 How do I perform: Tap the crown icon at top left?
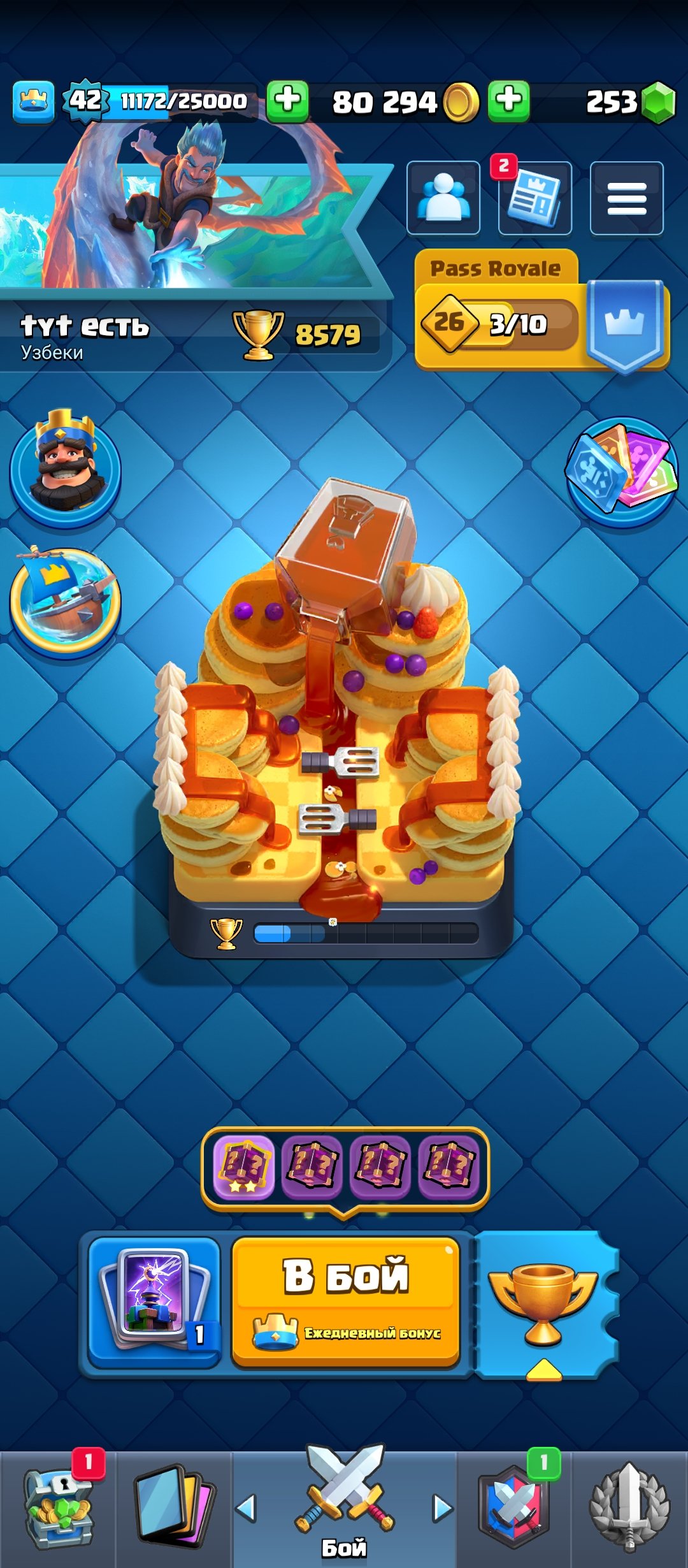tap(33, 101)
